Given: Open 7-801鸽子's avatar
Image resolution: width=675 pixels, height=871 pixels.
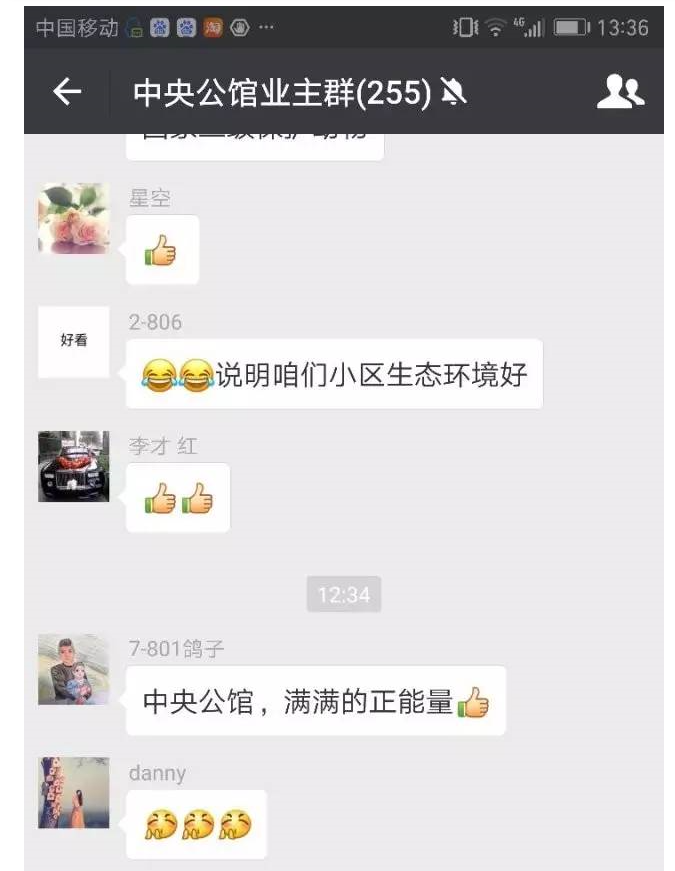Looking at the screenshot, I should coord(73,669).
